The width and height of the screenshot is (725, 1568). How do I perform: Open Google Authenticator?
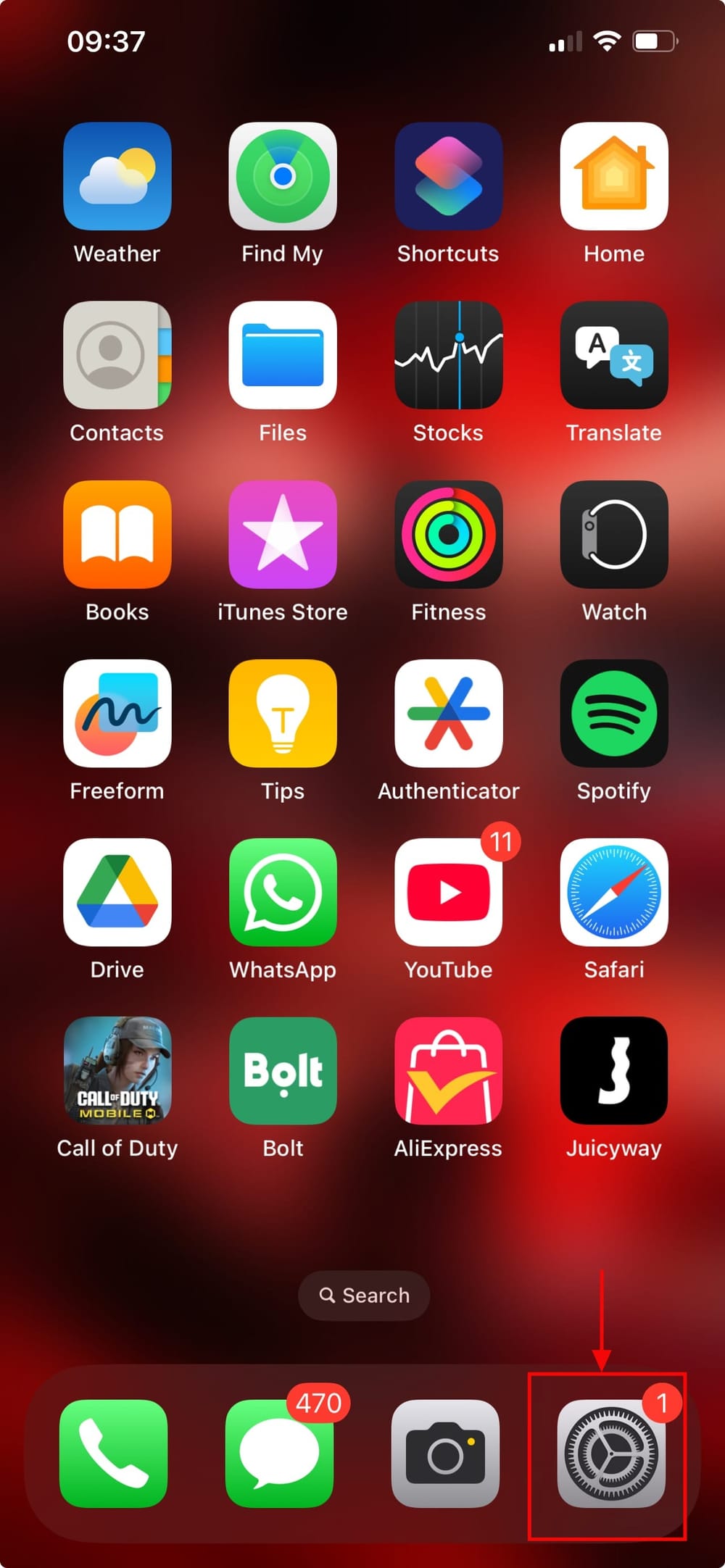pos(447,714)
